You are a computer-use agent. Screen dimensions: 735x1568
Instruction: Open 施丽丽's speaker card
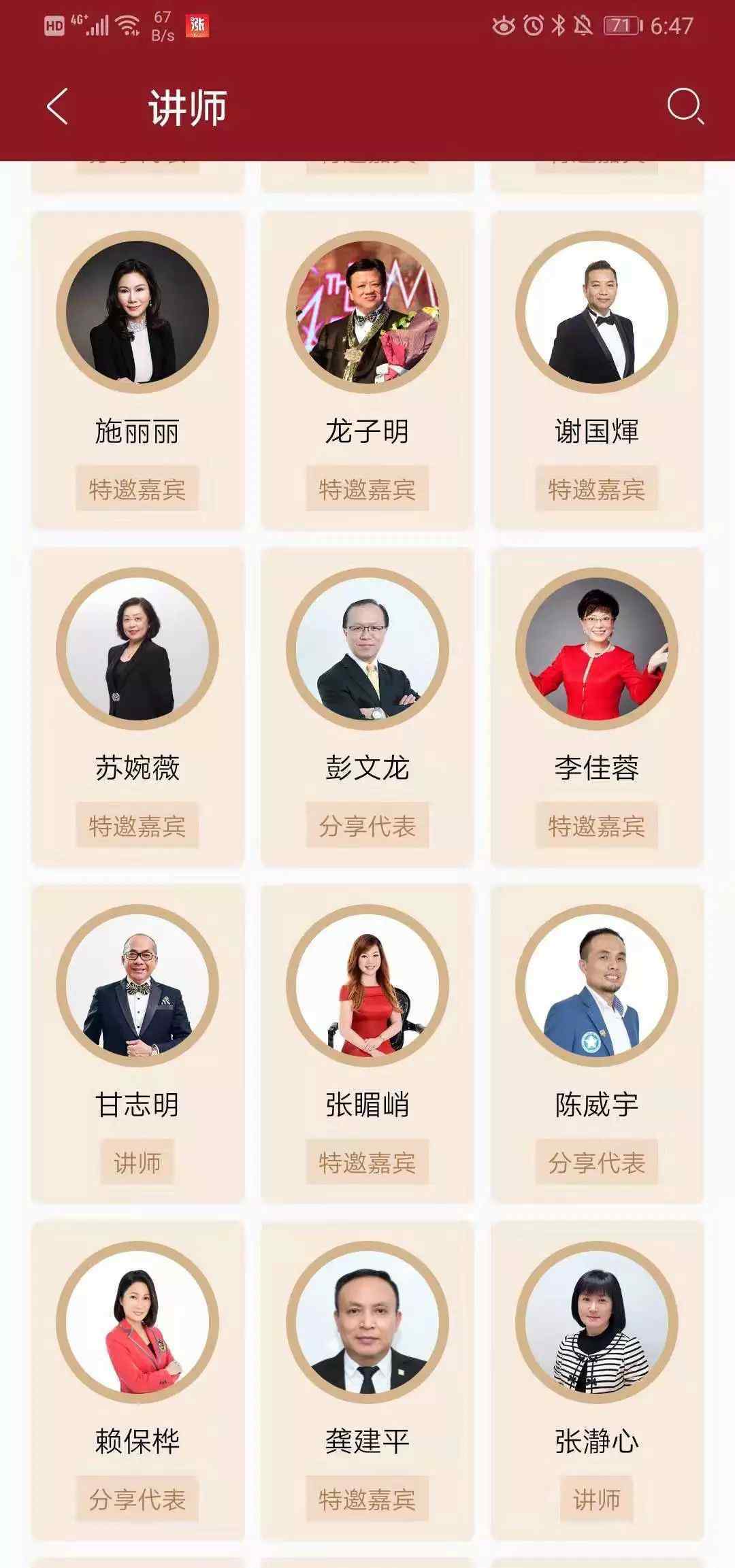137,370
